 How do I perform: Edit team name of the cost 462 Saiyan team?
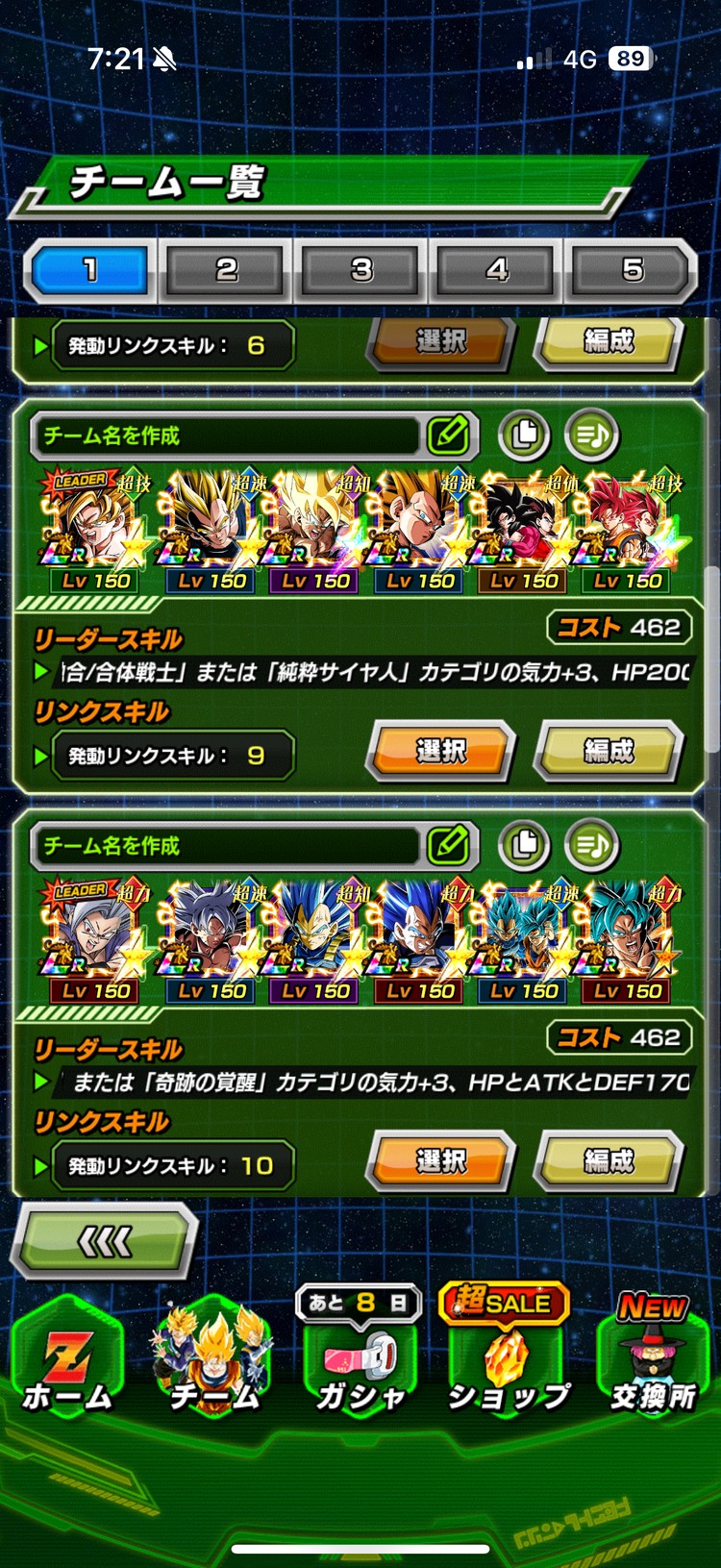pyautogui.click(x=448, y=436)
